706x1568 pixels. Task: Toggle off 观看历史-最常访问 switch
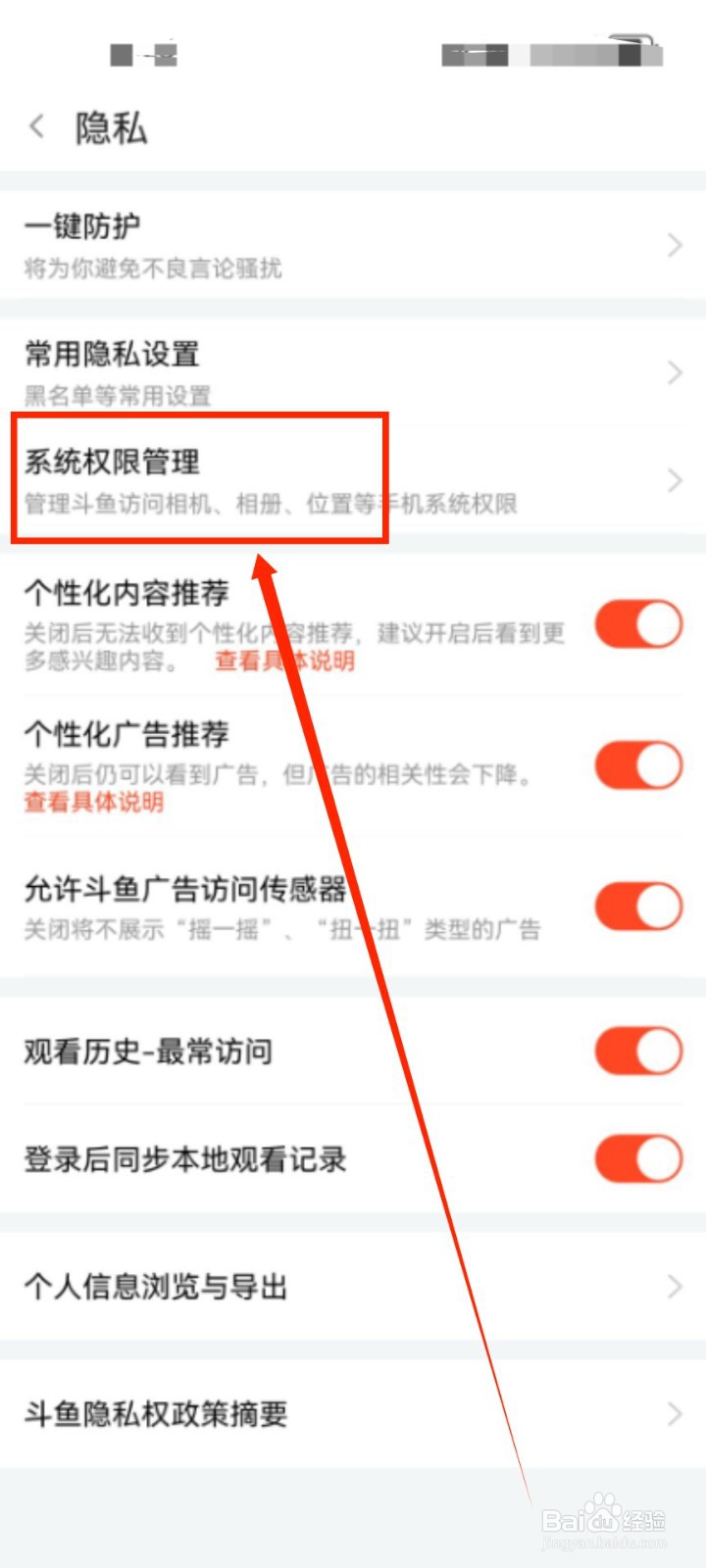point(637,1050)
